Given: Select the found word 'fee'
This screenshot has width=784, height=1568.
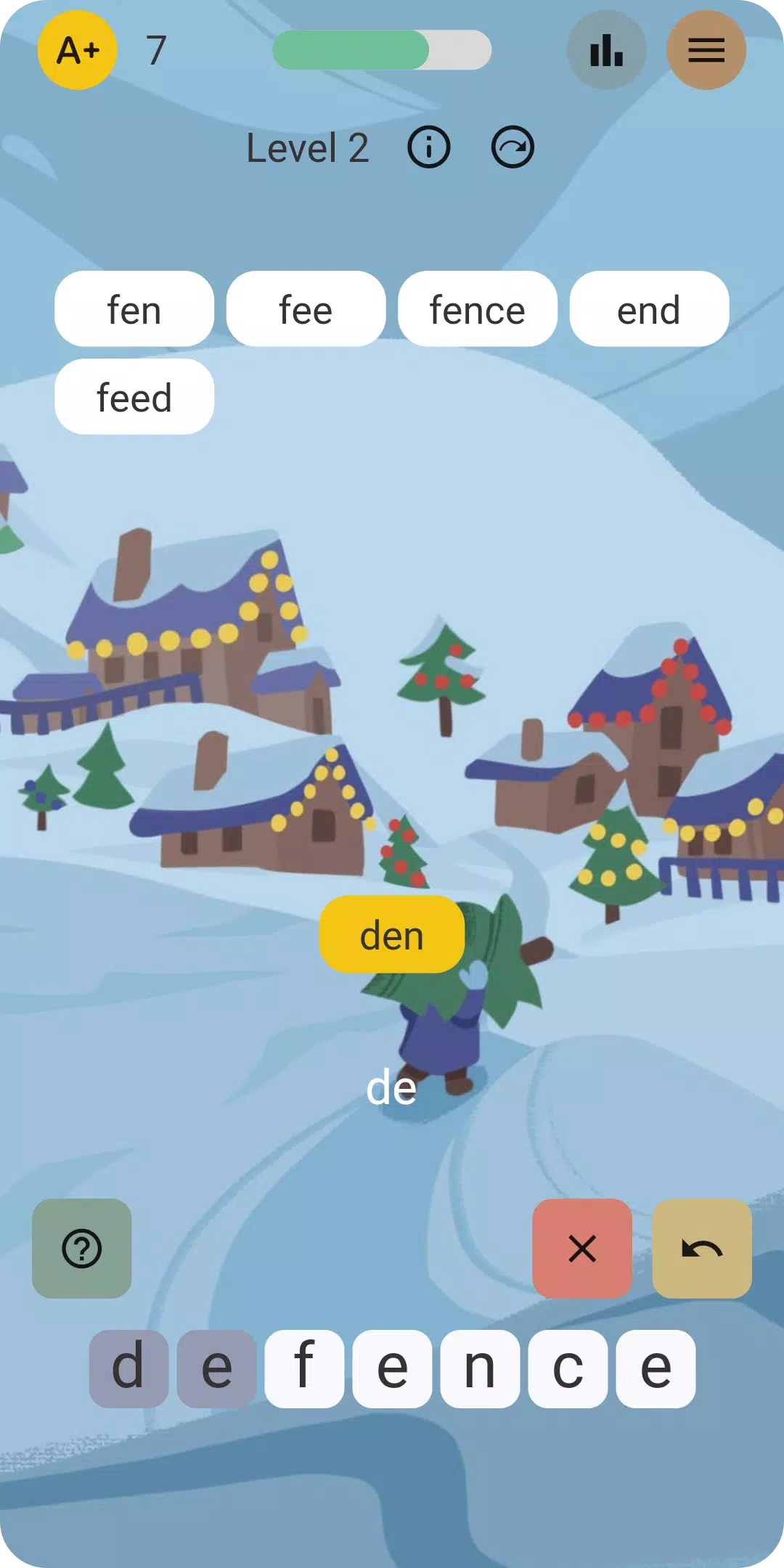Looking at the screenshot, I should coord(306,309).
